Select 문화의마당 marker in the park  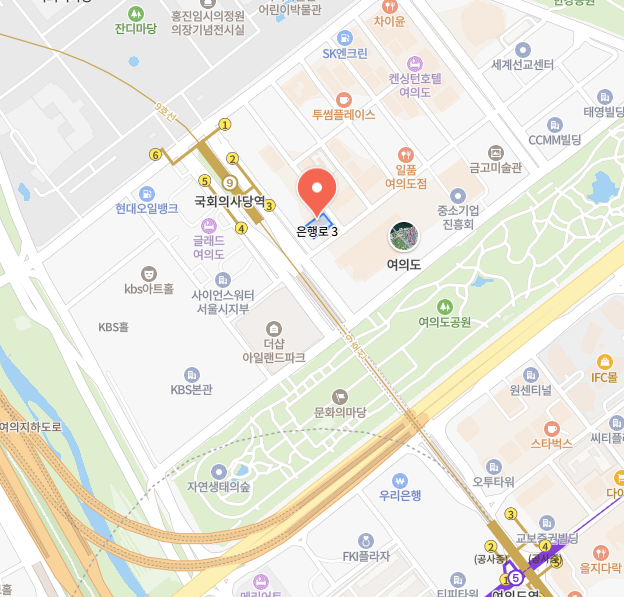pos(340,396)
